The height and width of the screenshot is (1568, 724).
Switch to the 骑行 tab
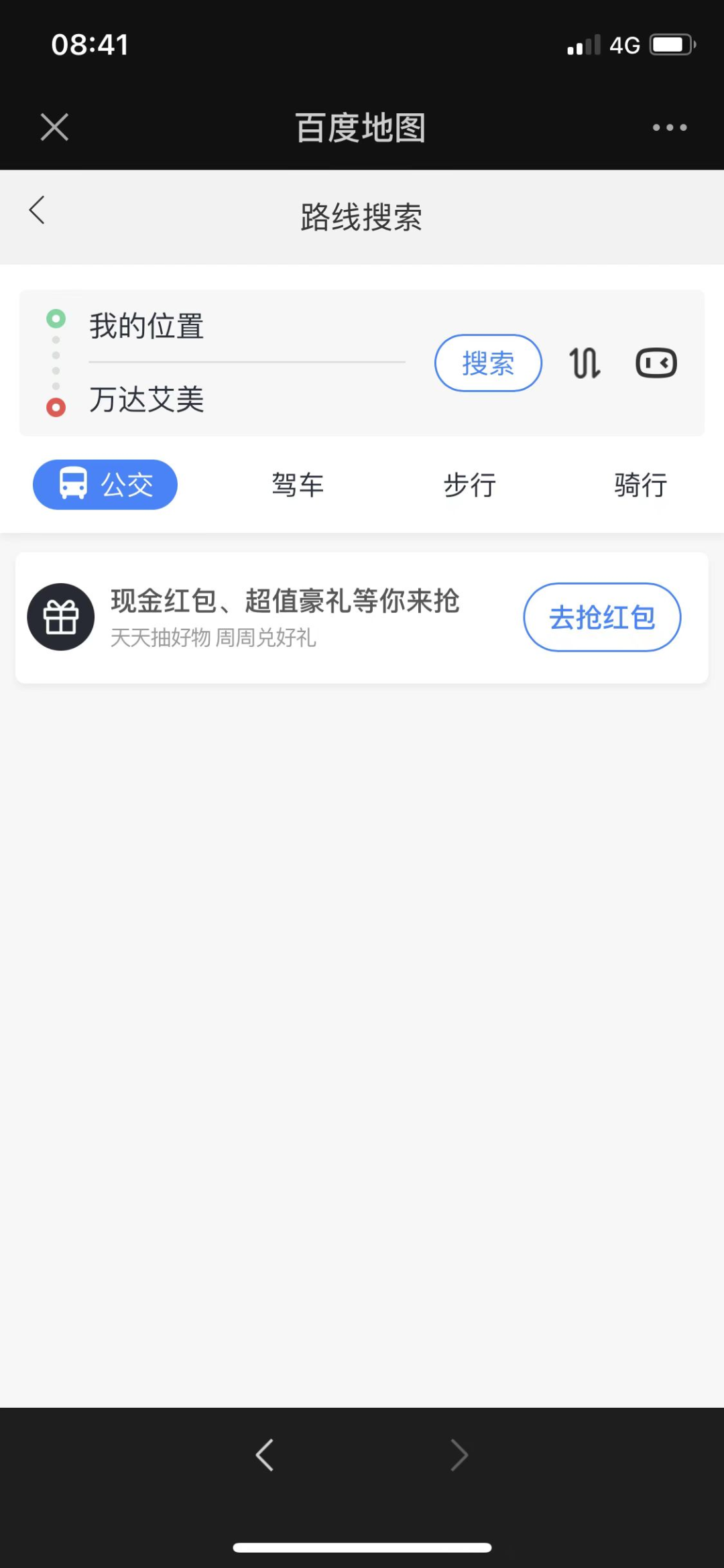(641, 485)
